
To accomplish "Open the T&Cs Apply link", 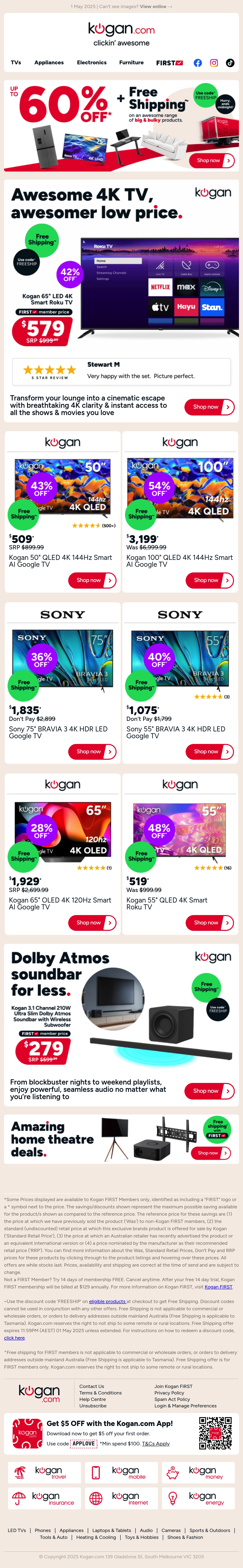I will point(156,1444).
